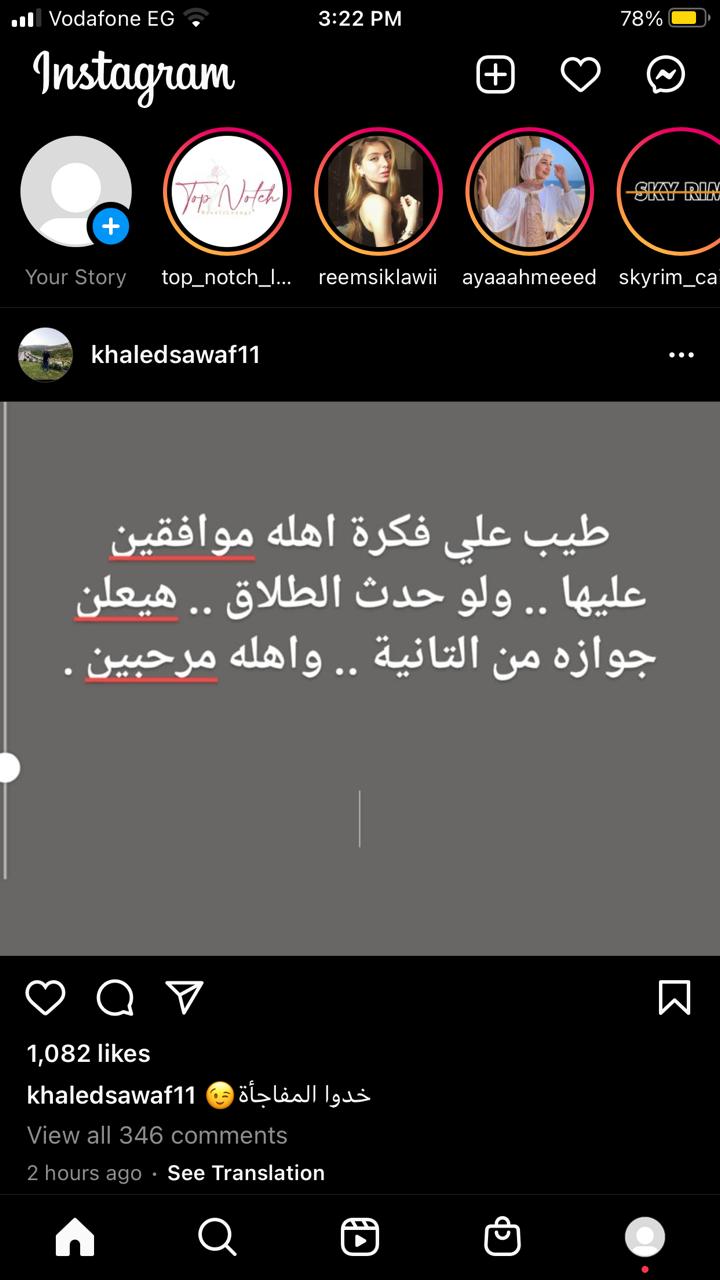
Task: View reemsiklawii's story
Action: coord(378,192)
